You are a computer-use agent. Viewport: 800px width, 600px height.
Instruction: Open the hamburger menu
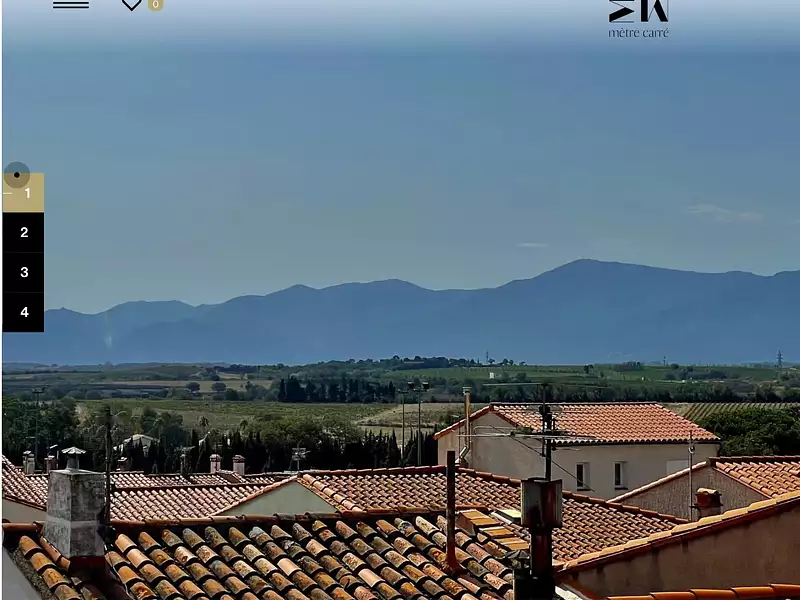coord(71,5)
